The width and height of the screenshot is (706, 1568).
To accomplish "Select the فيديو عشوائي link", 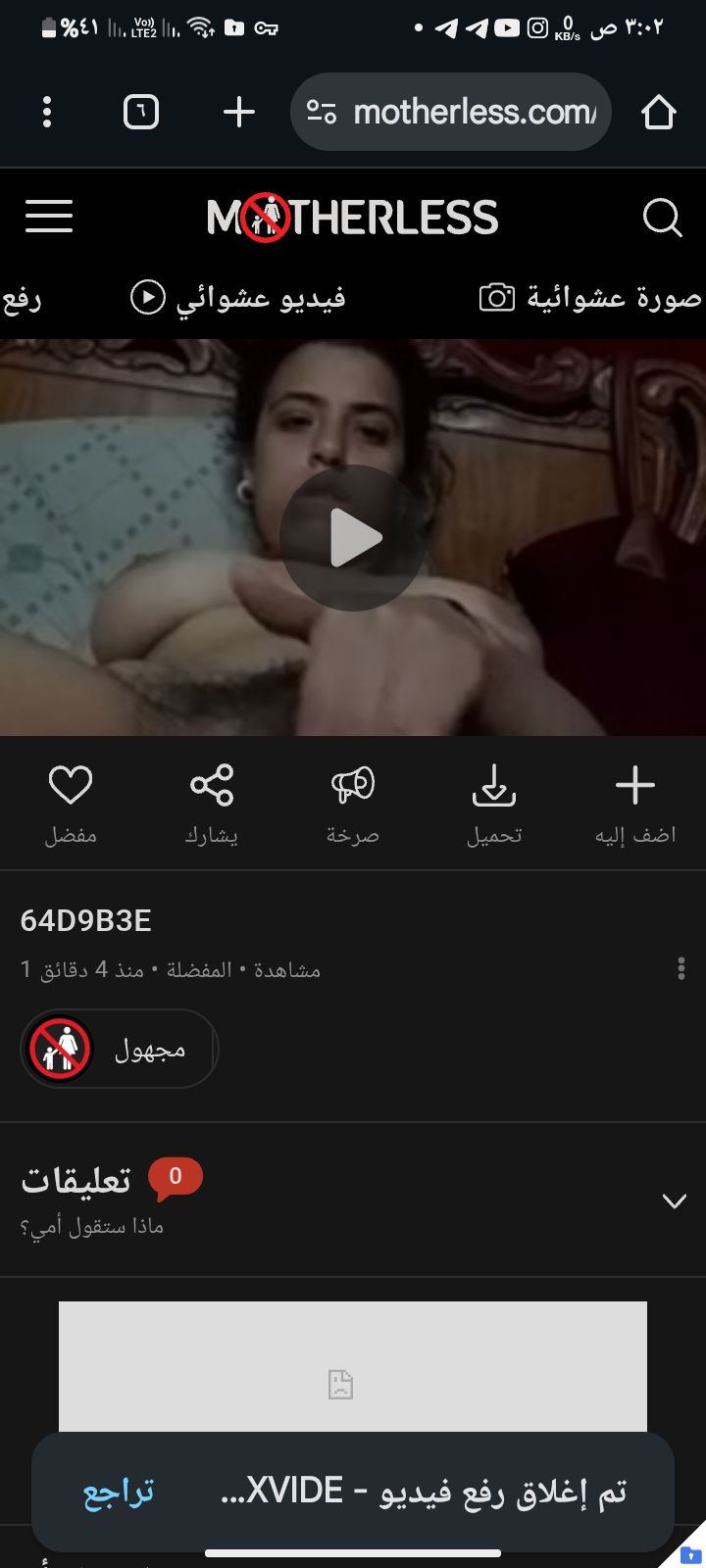I will pos(239,297).
